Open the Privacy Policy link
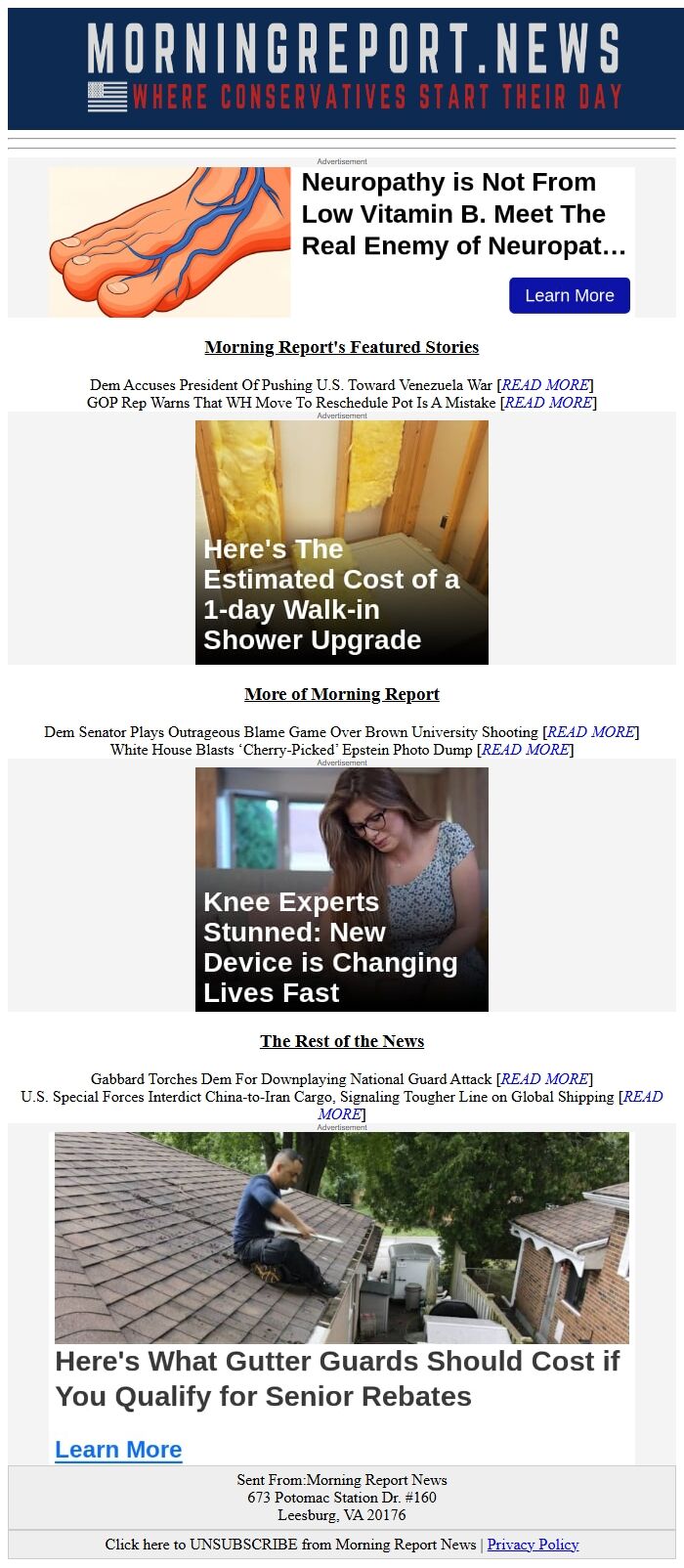This screenshot has width=684, height=1568. (533, 1545)
